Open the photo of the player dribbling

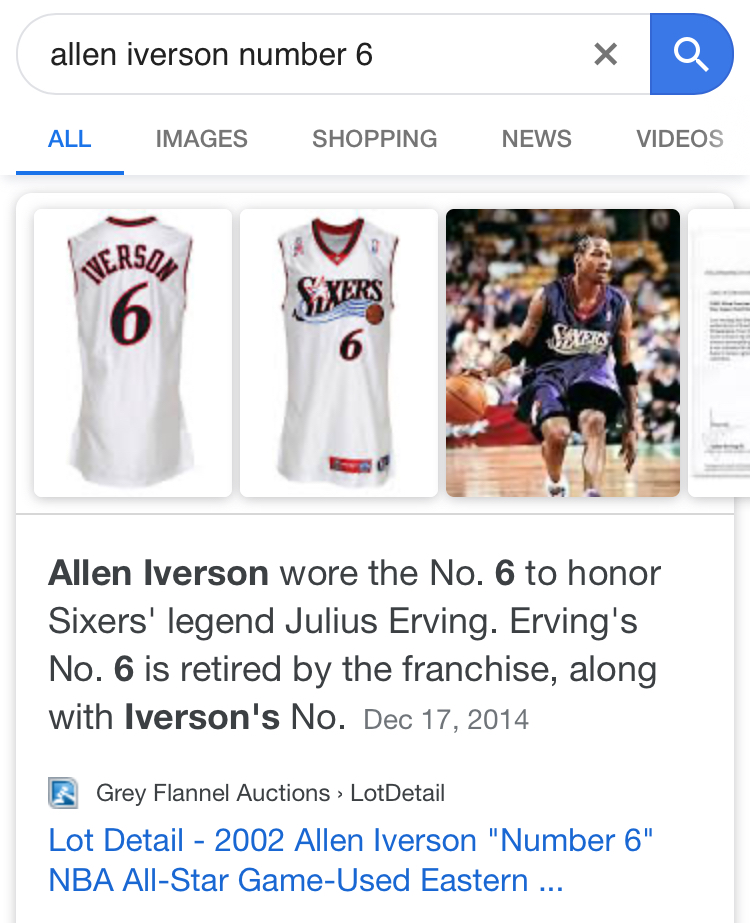tap(562, 353)
